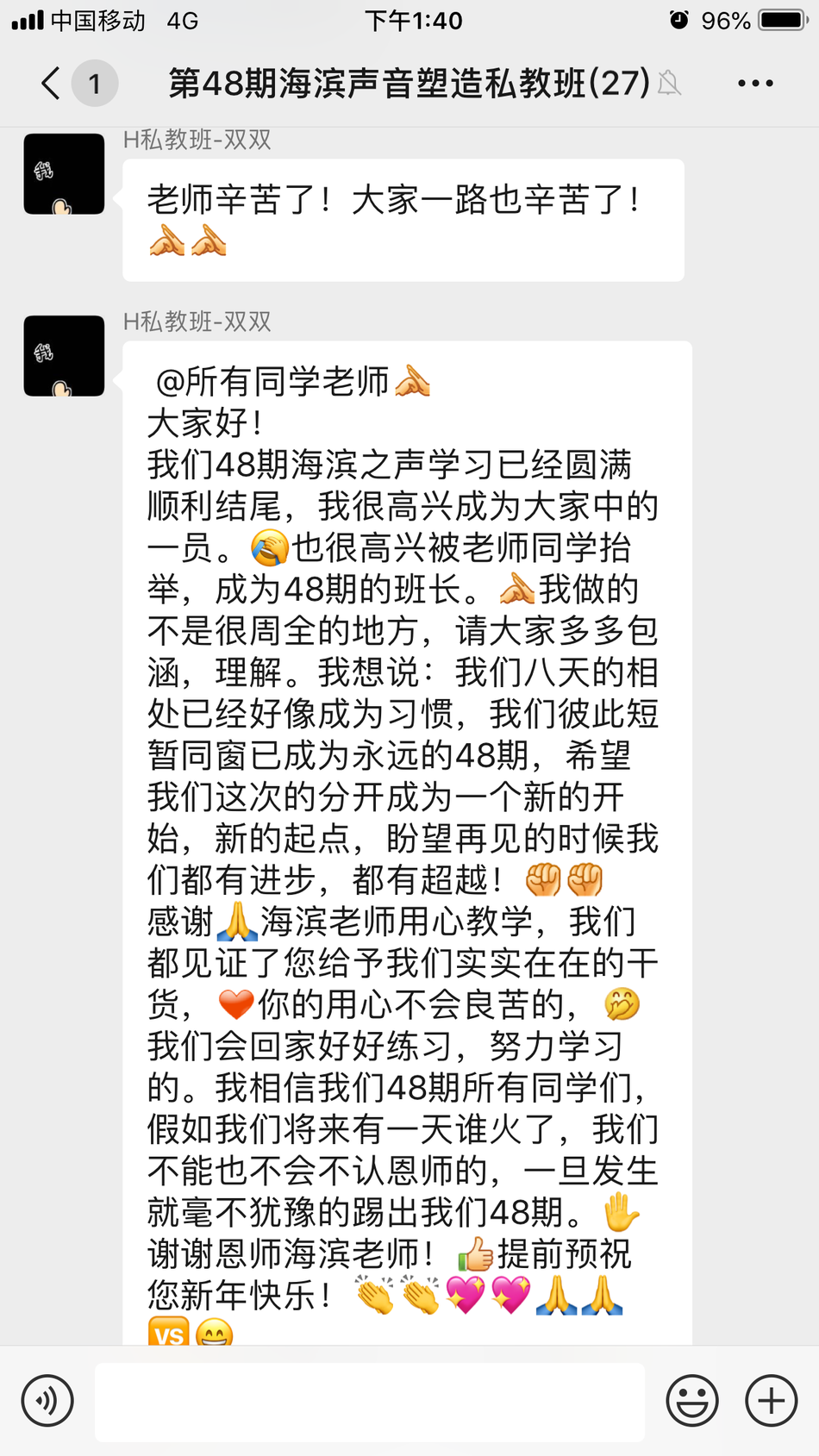
Task: Open the plus attachments menu
Action: [771, 1401]
